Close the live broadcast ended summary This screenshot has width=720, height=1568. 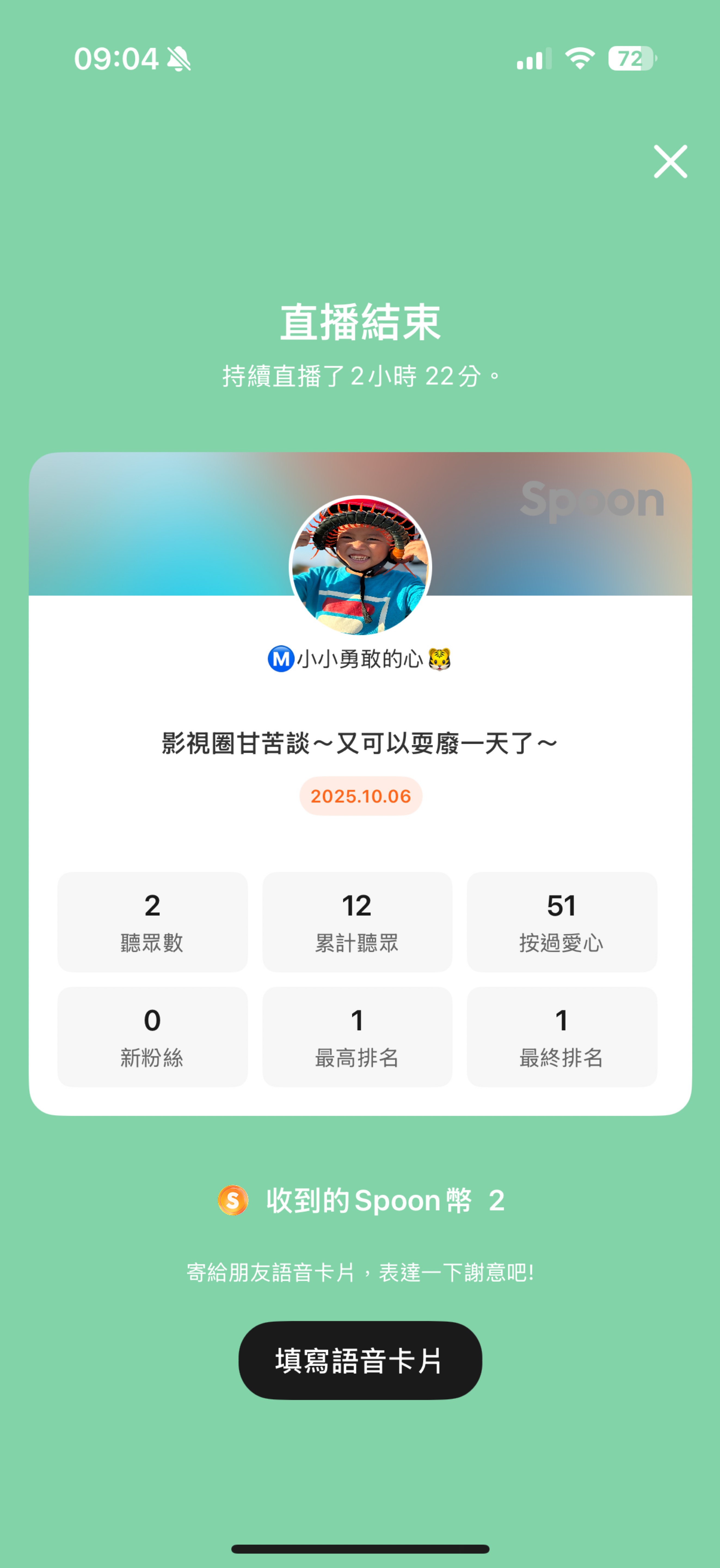pyautogui.click(x=670, y=161)
